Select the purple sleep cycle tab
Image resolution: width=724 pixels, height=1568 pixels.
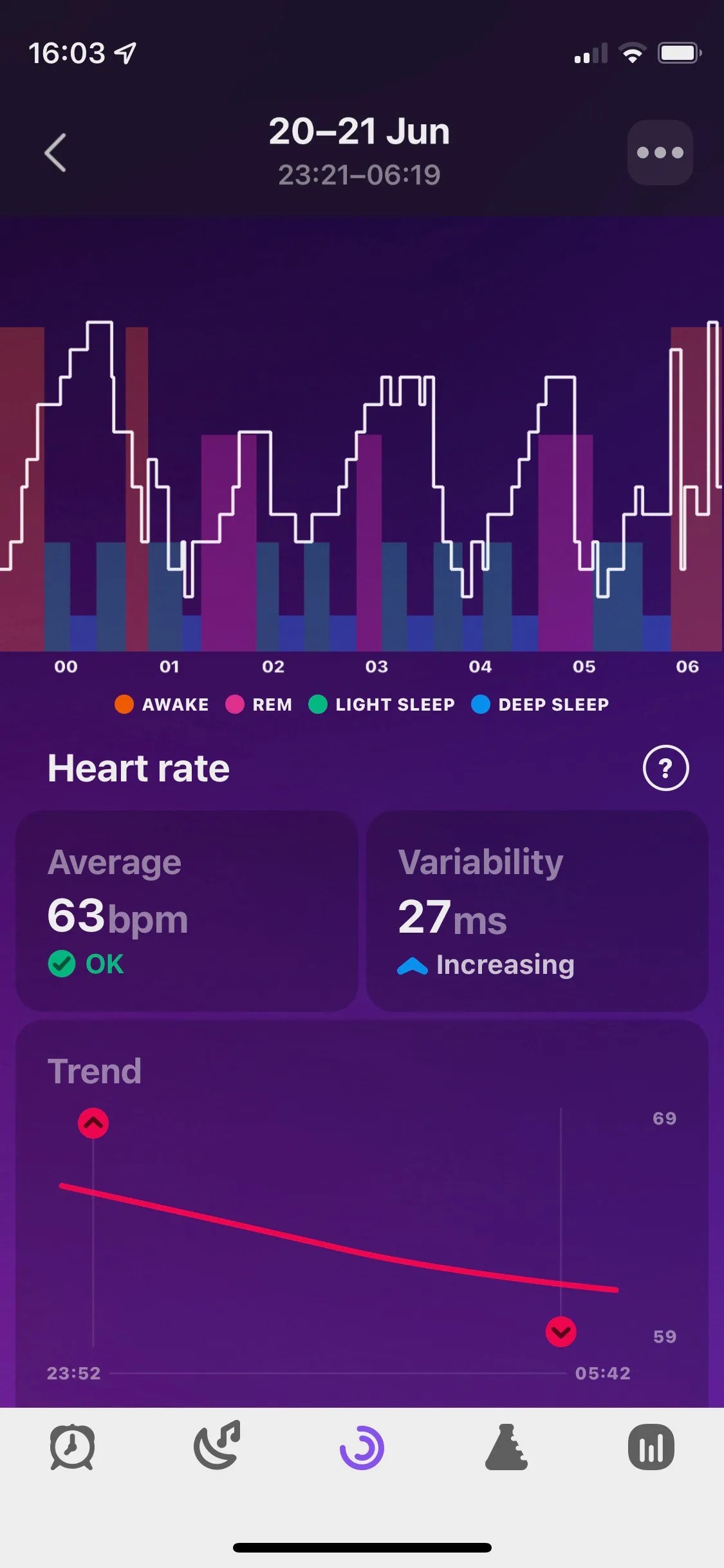tap(362, 1448)
